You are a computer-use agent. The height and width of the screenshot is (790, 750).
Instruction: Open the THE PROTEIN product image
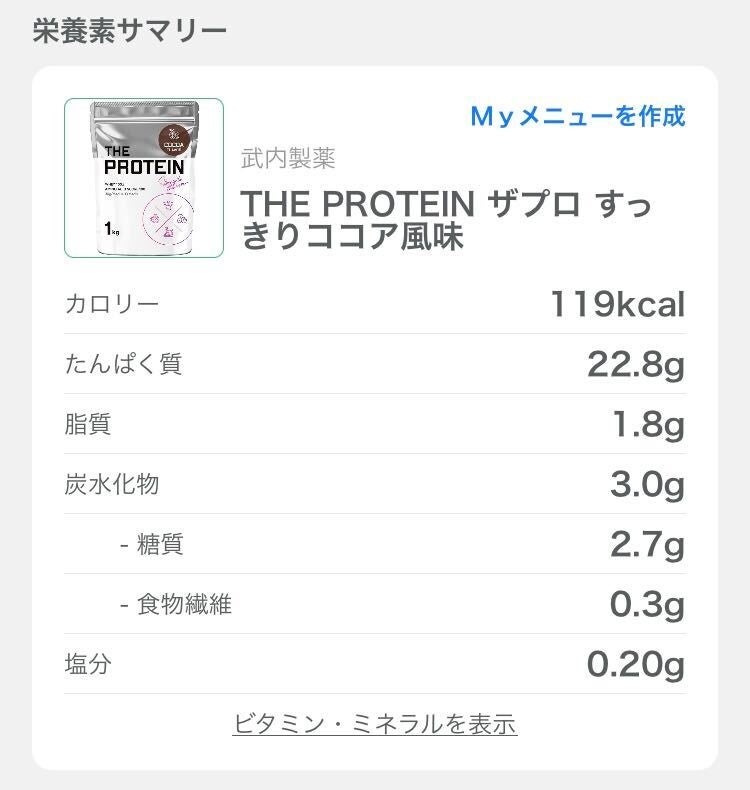[x=144, y=178]
